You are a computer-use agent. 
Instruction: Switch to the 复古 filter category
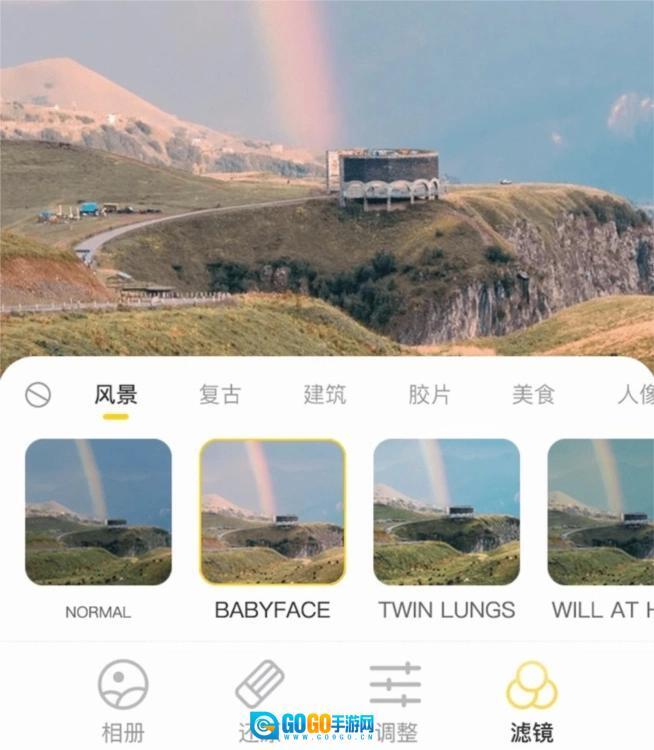click(220, 394)
